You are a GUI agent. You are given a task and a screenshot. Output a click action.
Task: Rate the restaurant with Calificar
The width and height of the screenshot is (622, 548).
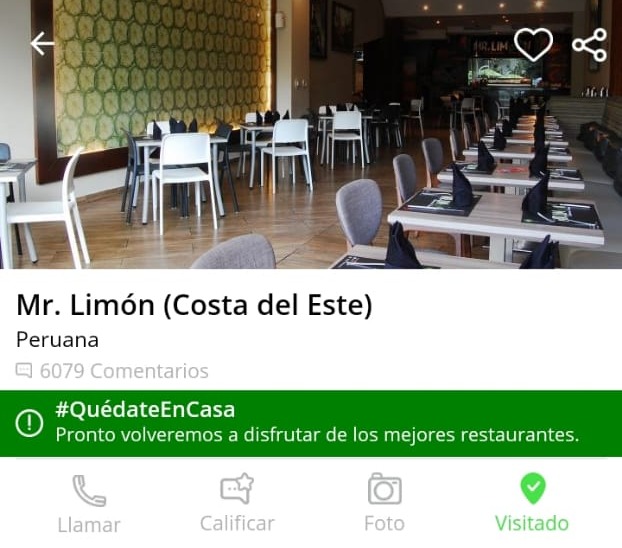[x=237, y=503]
